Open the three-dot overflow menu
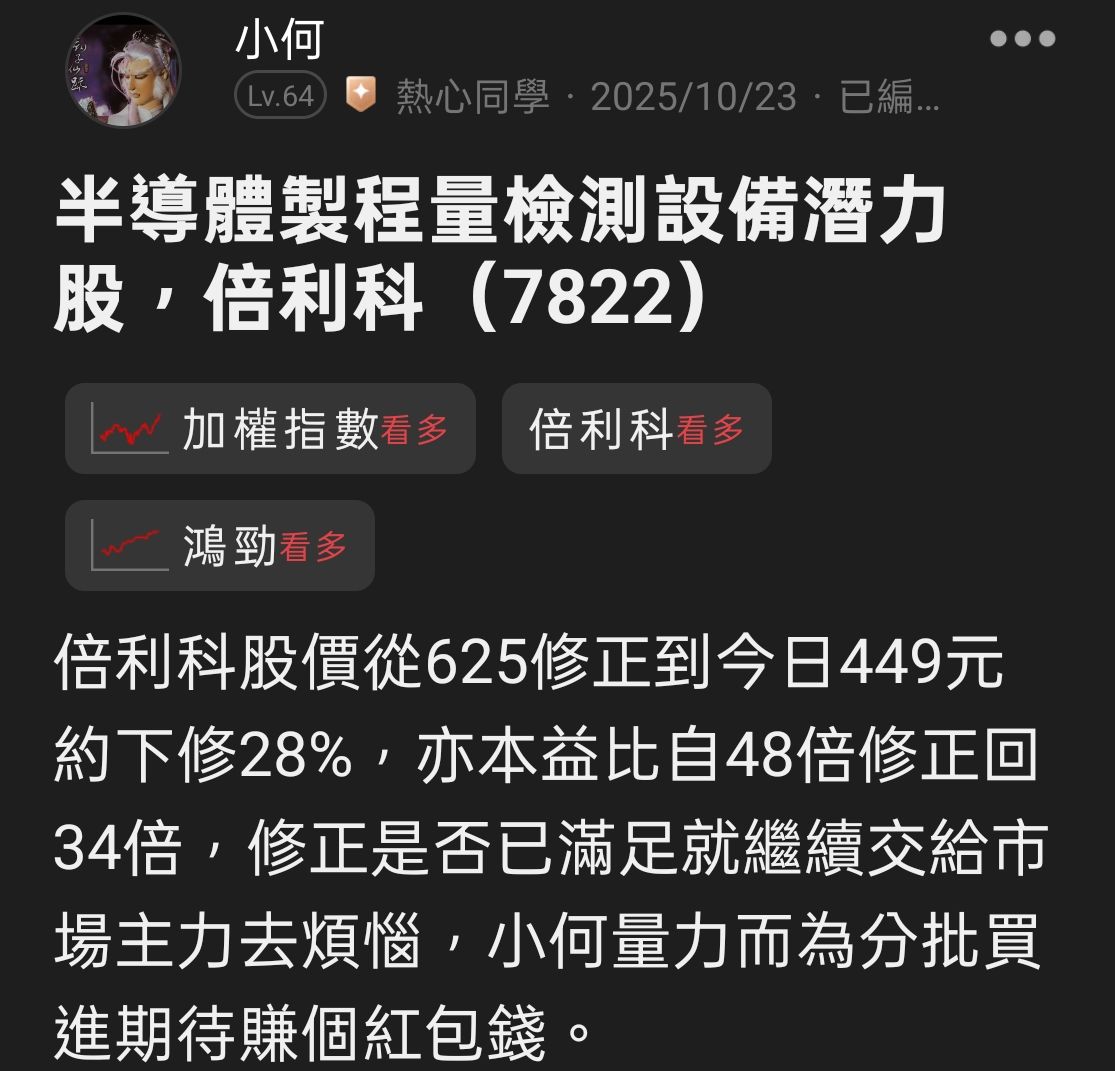 (1023, 38)
